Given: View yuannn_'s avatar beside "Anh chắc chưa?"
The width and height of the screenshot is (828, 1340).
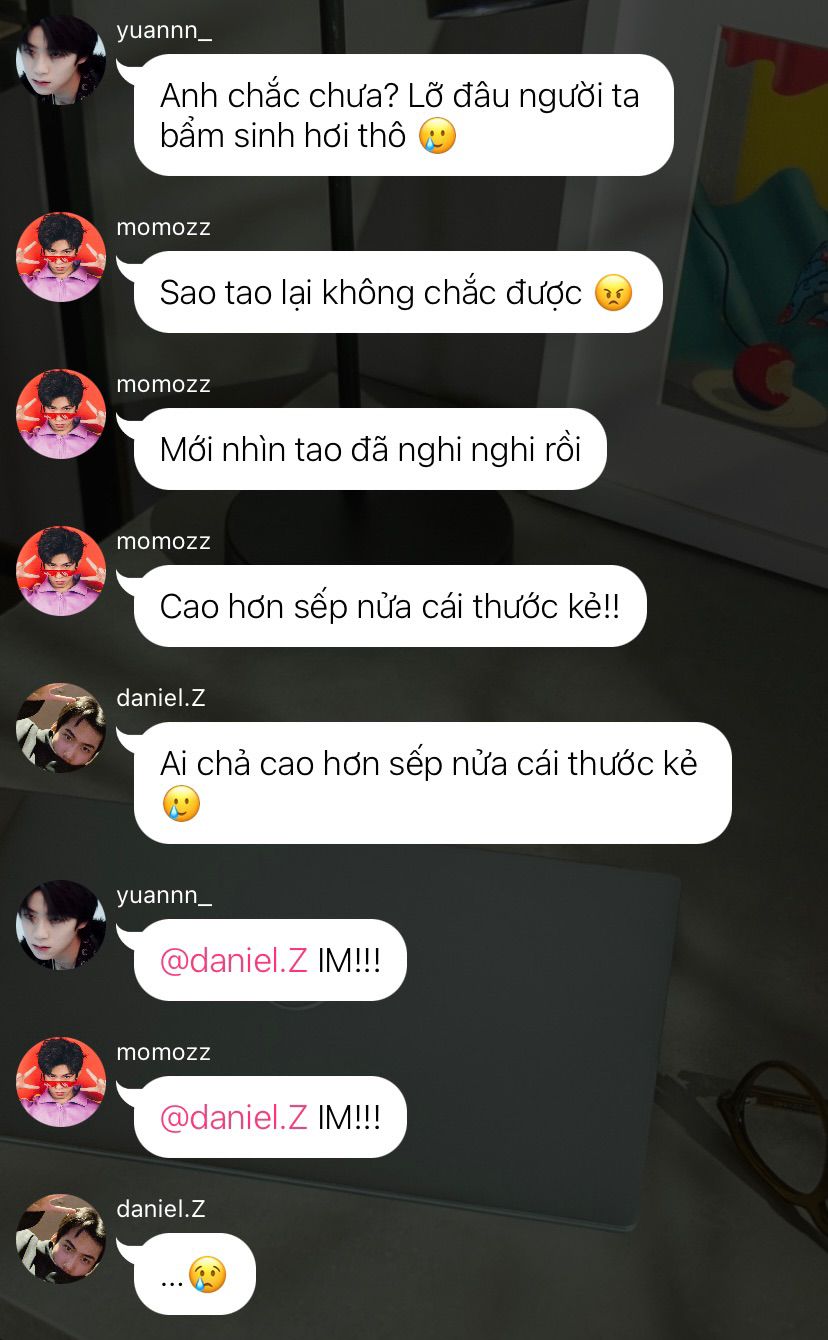Looking at the screenshot, I should (x=61, y=60).
